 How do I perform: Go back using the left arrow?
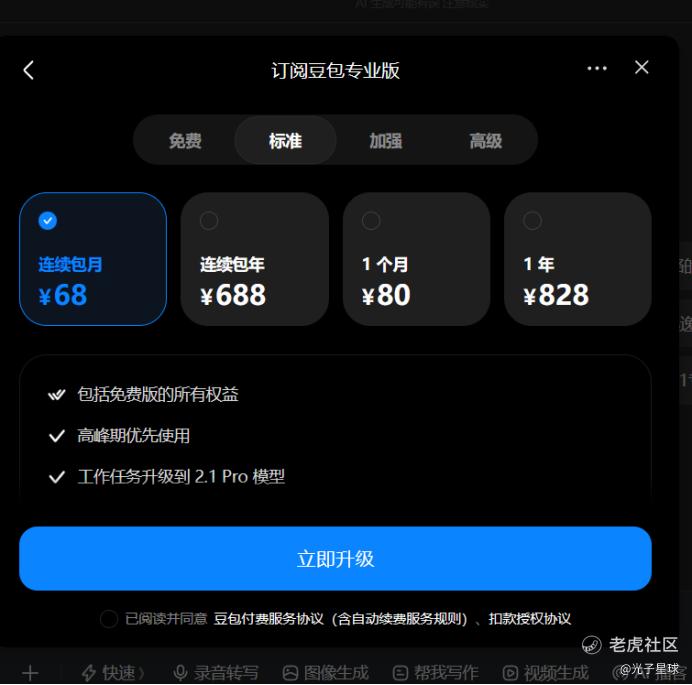coord(29,70)
